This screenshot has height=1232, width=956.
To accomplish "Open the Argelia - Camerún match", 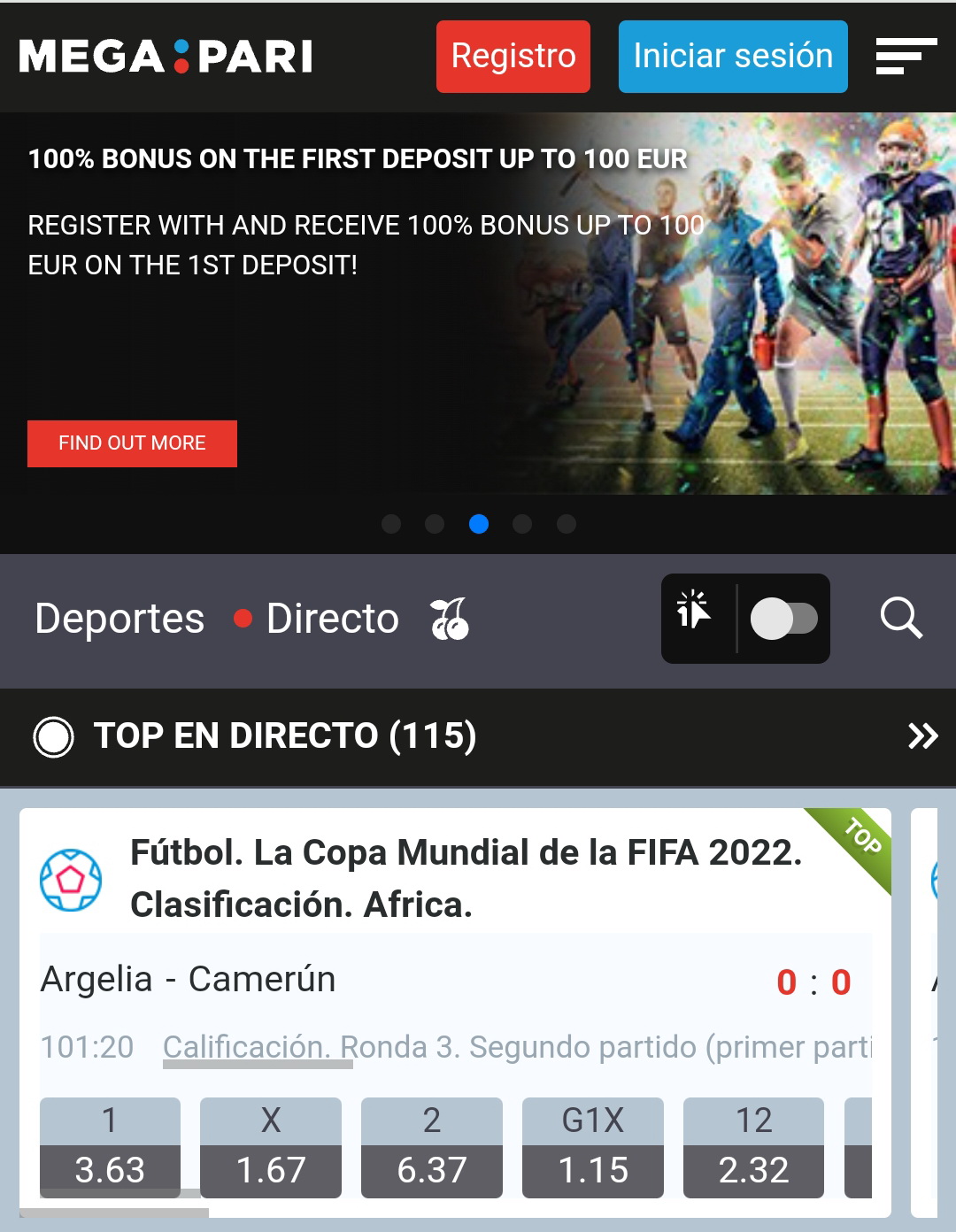I will (x=189, y=980).
